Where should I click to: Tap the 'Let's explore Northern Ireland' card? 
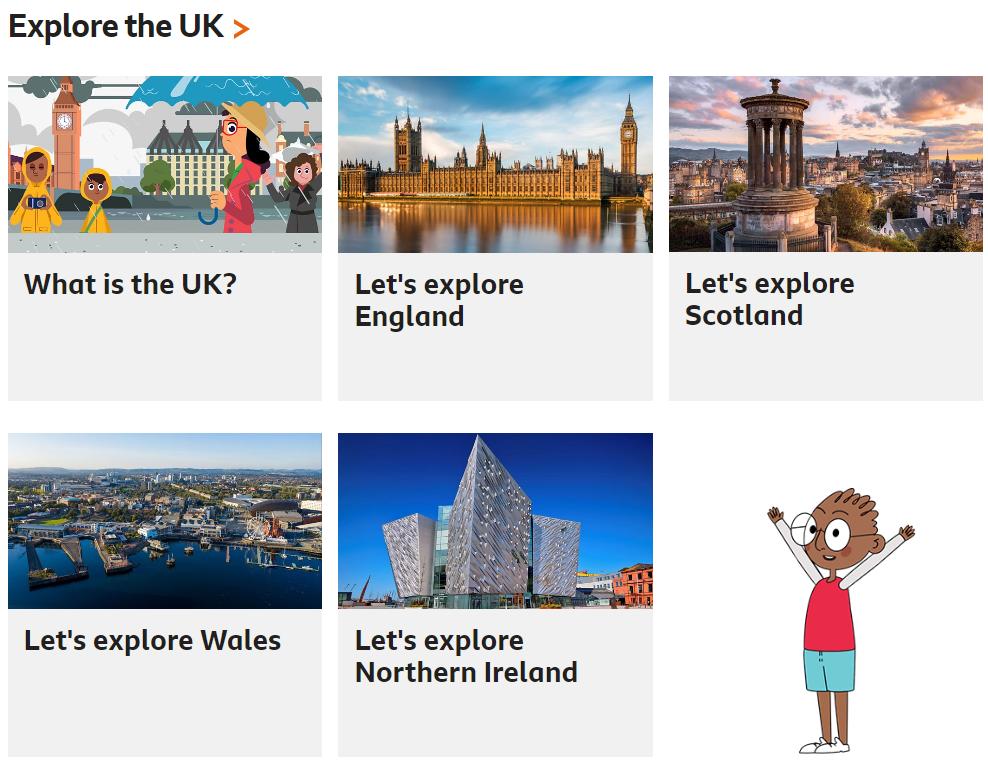click(495, 595)
